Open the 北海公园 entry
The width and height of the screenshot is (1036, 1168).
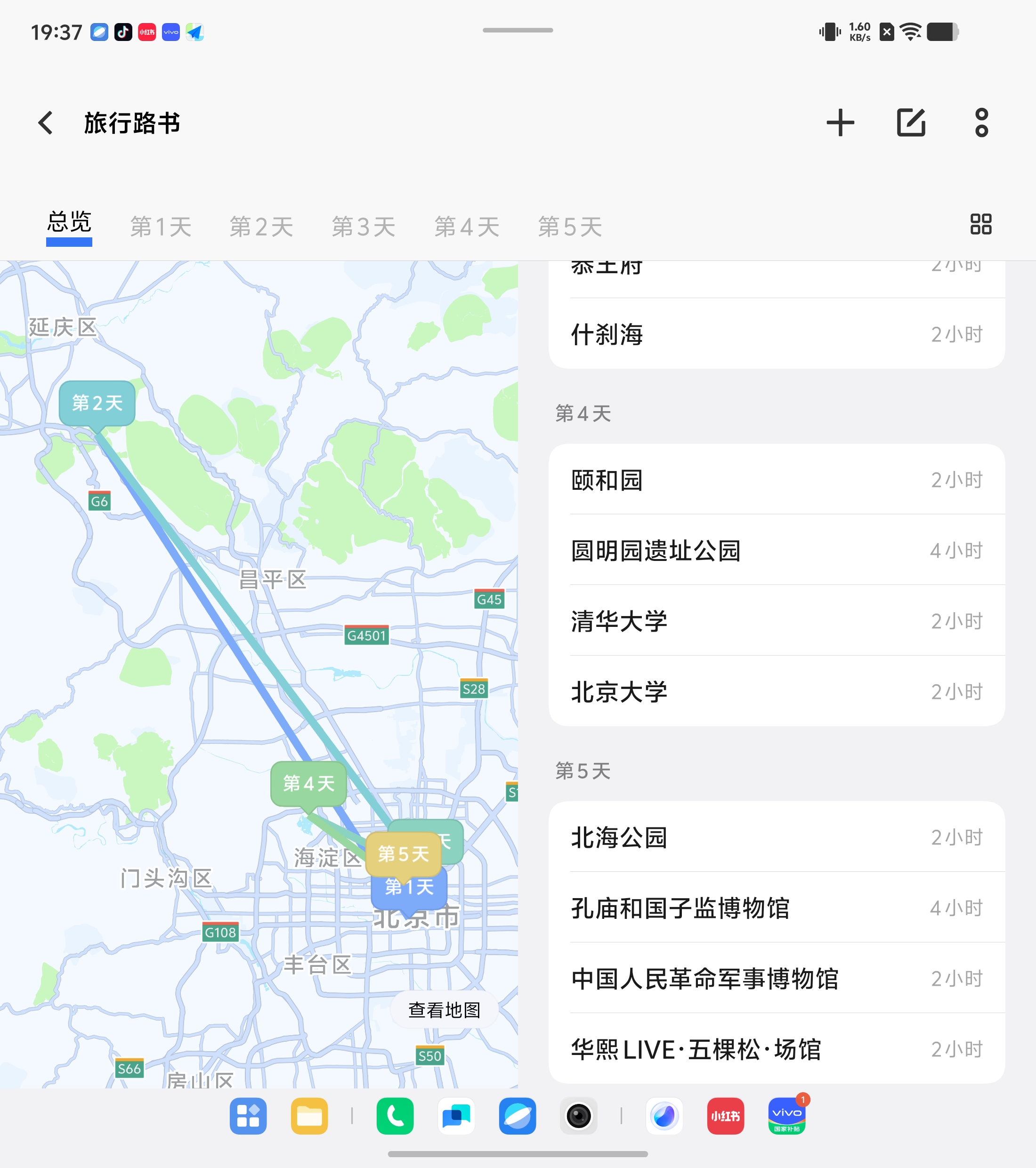[x=776, y=837]
